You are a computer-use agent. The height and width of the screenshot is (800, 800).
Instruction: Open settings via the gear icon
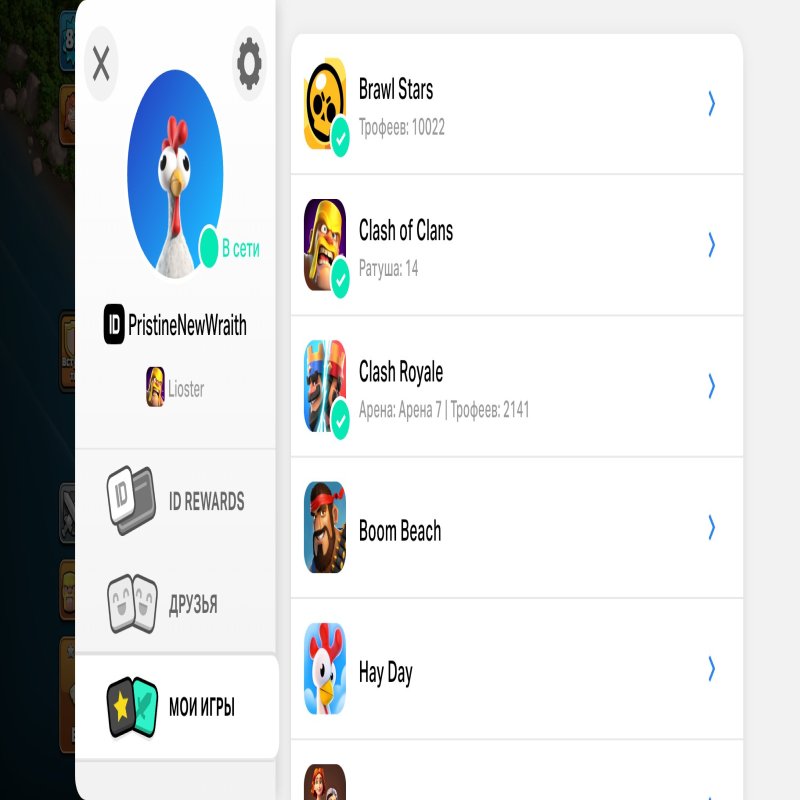(248, 64)
